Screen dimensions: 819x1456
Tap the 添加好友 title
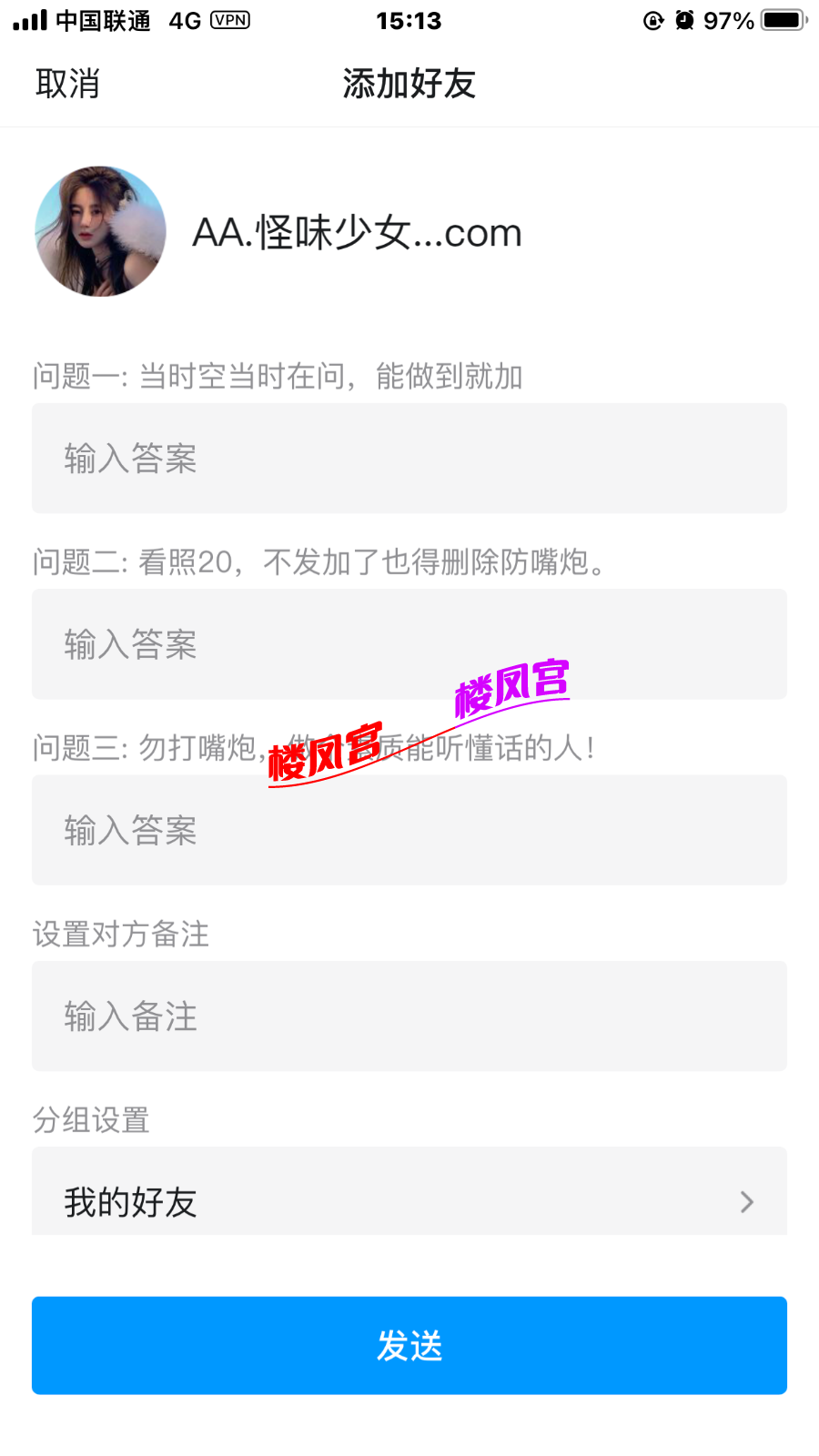pyautogui.click(x=409, y=84)
